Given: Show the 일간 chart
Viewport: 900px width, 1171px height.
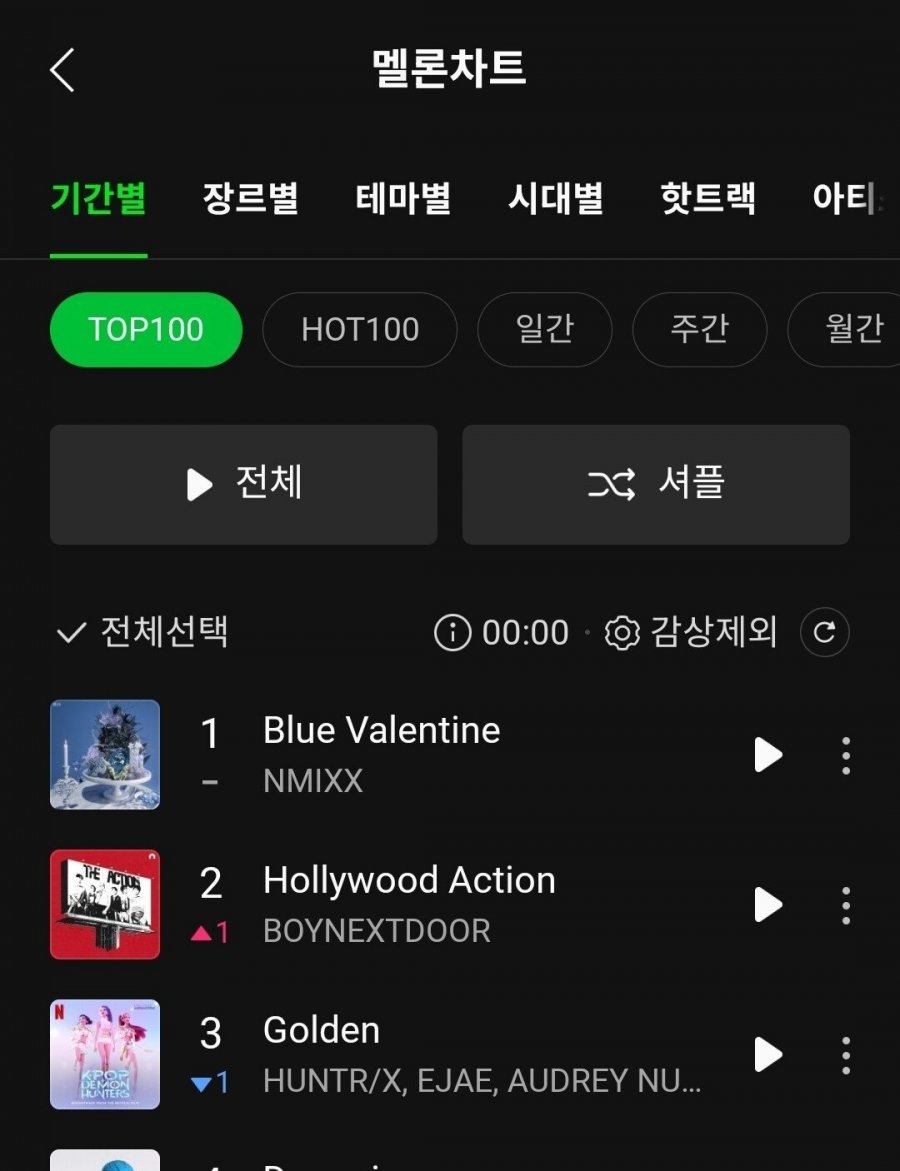Looking at the screenshot, I should point(545,329).
